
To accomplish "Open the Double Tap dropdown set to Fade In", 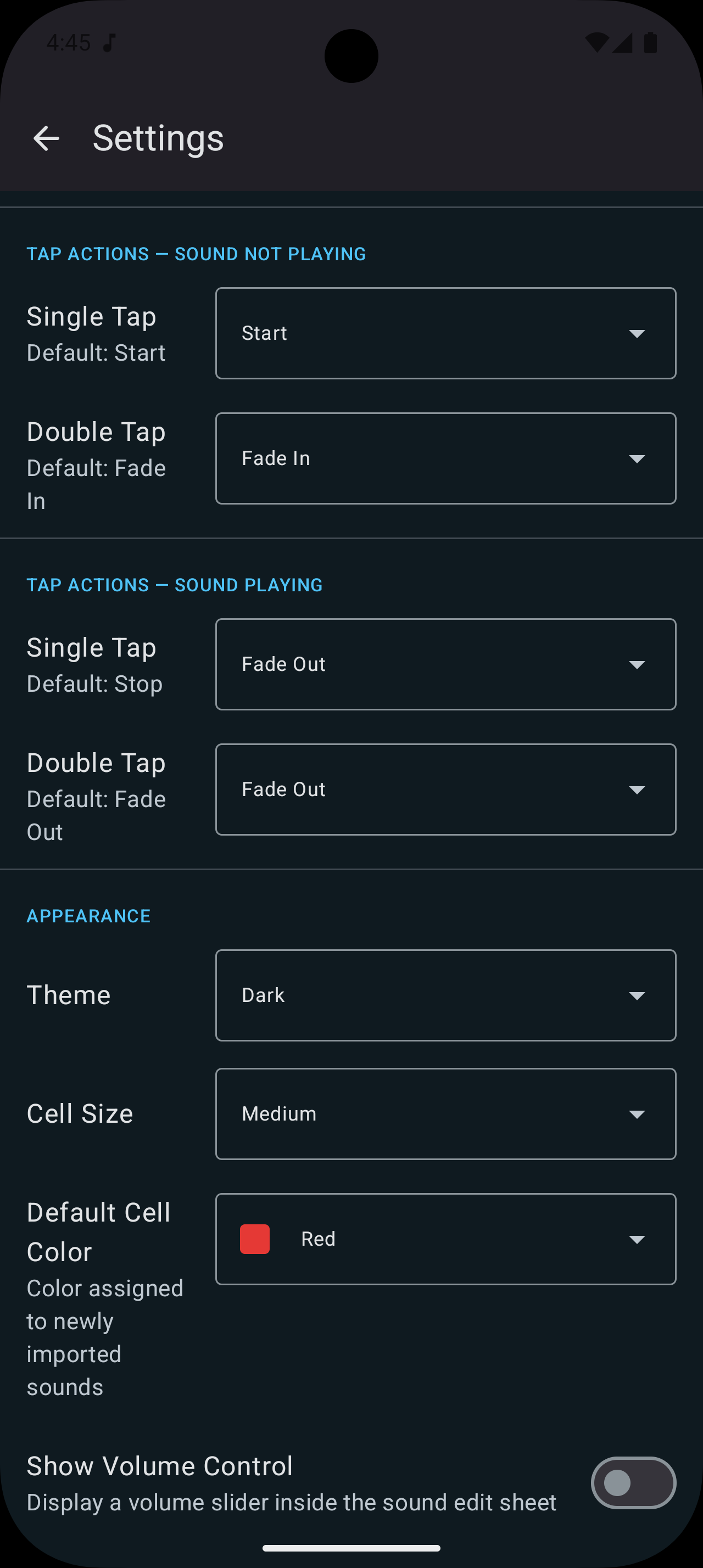I will (445, 458).
